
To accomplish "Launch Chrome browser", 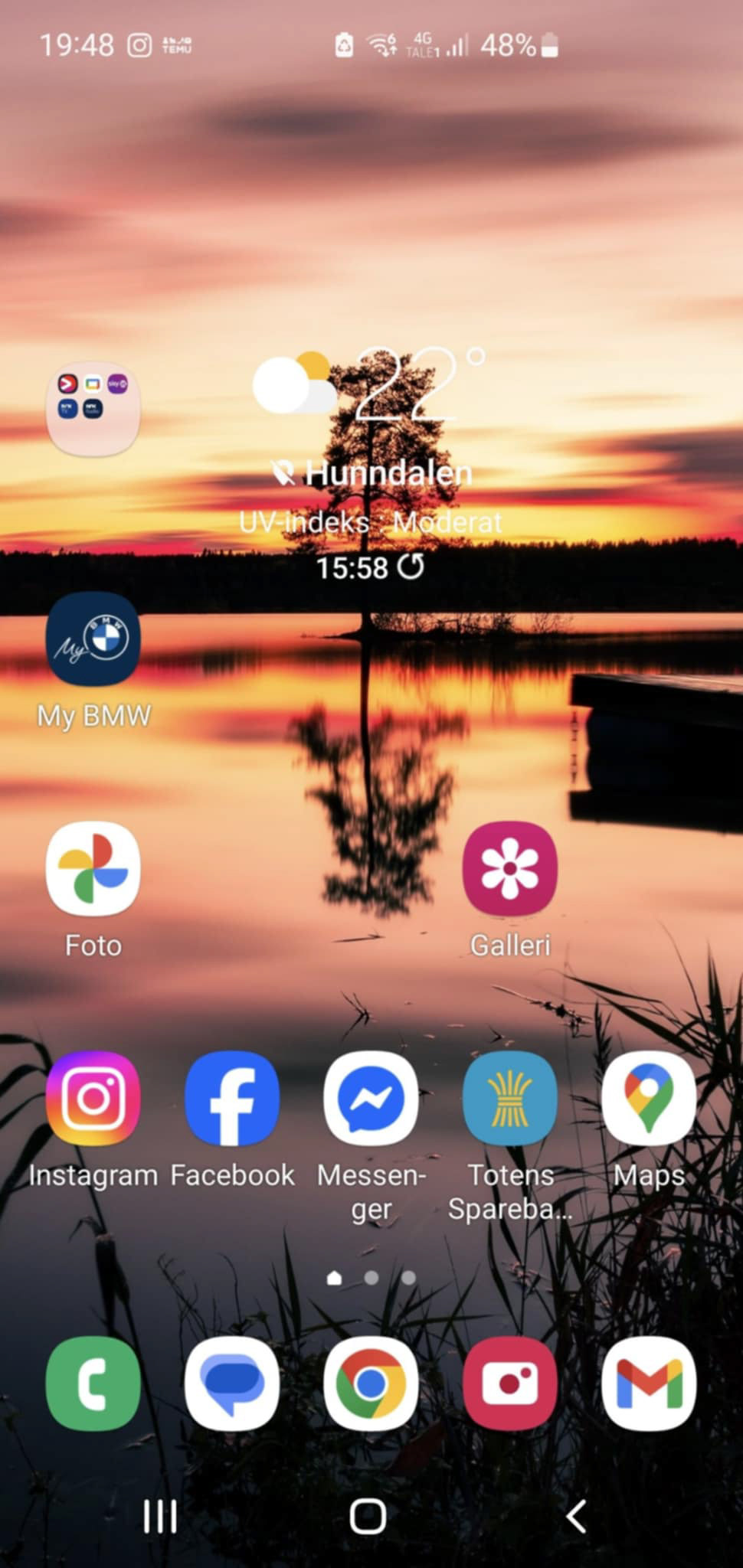I will click(x=371, y=1383).
